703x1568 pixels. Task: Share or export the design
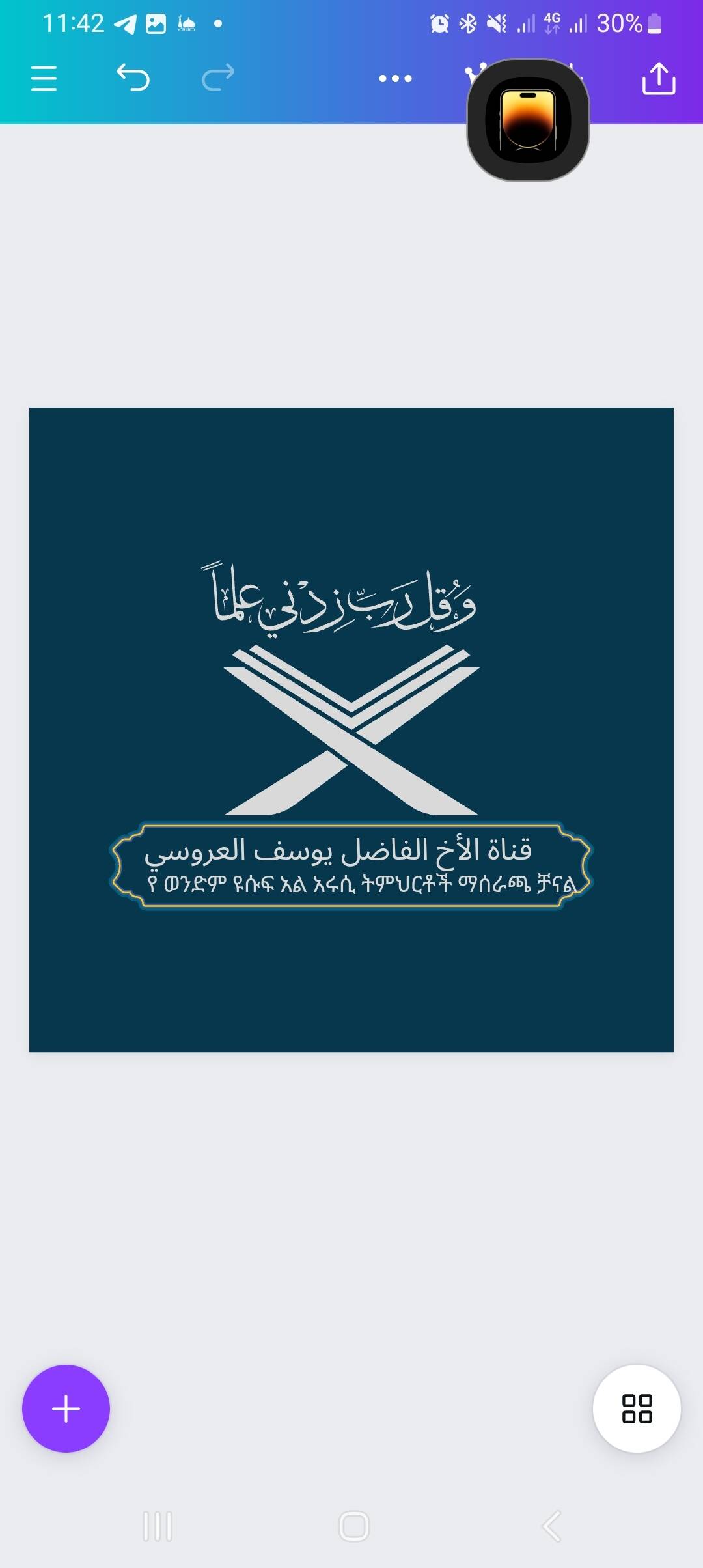pos(658,79)
